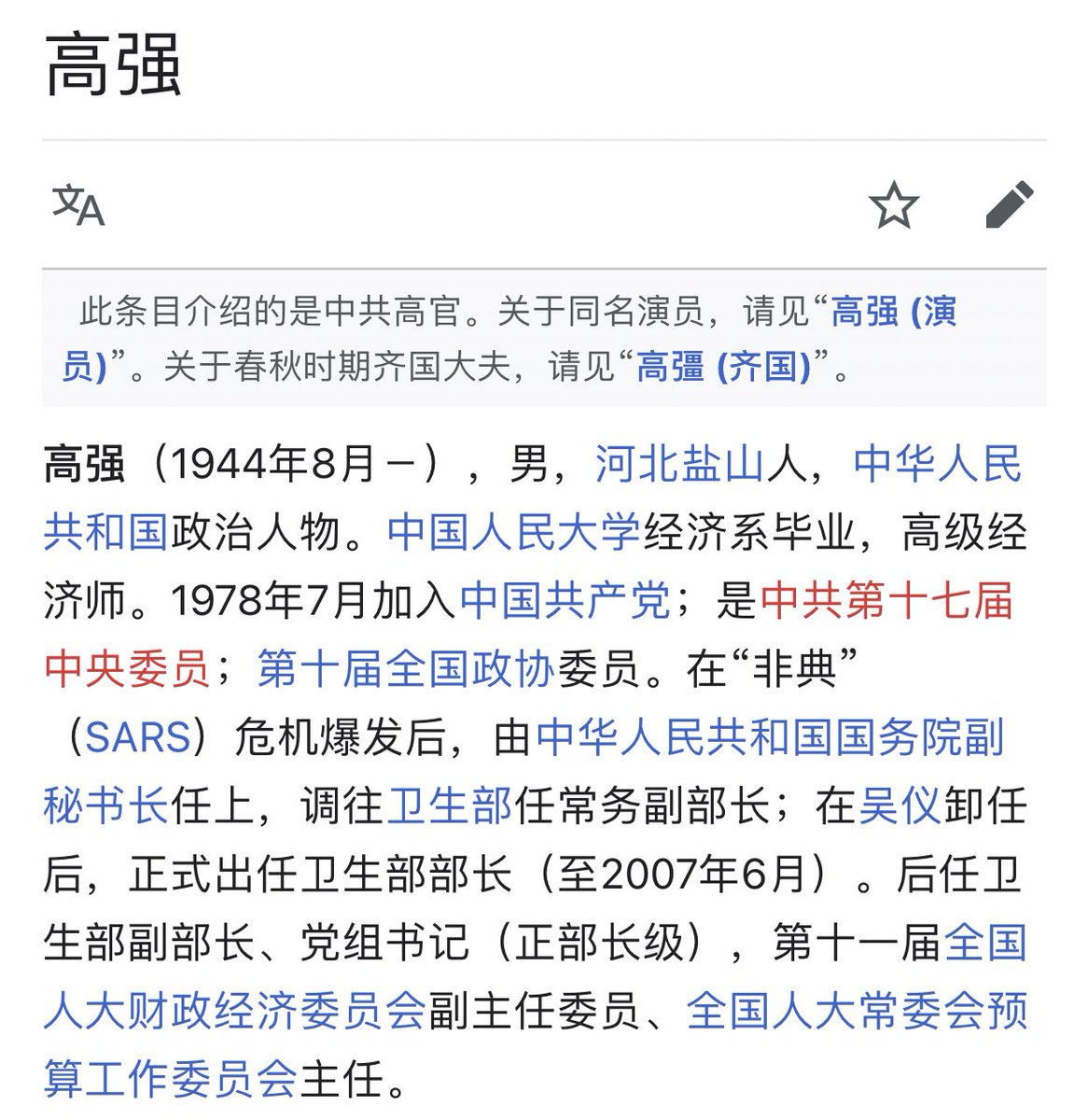
Task: Open the 高彊 (齐国) link
Action: tap(723, 367)
